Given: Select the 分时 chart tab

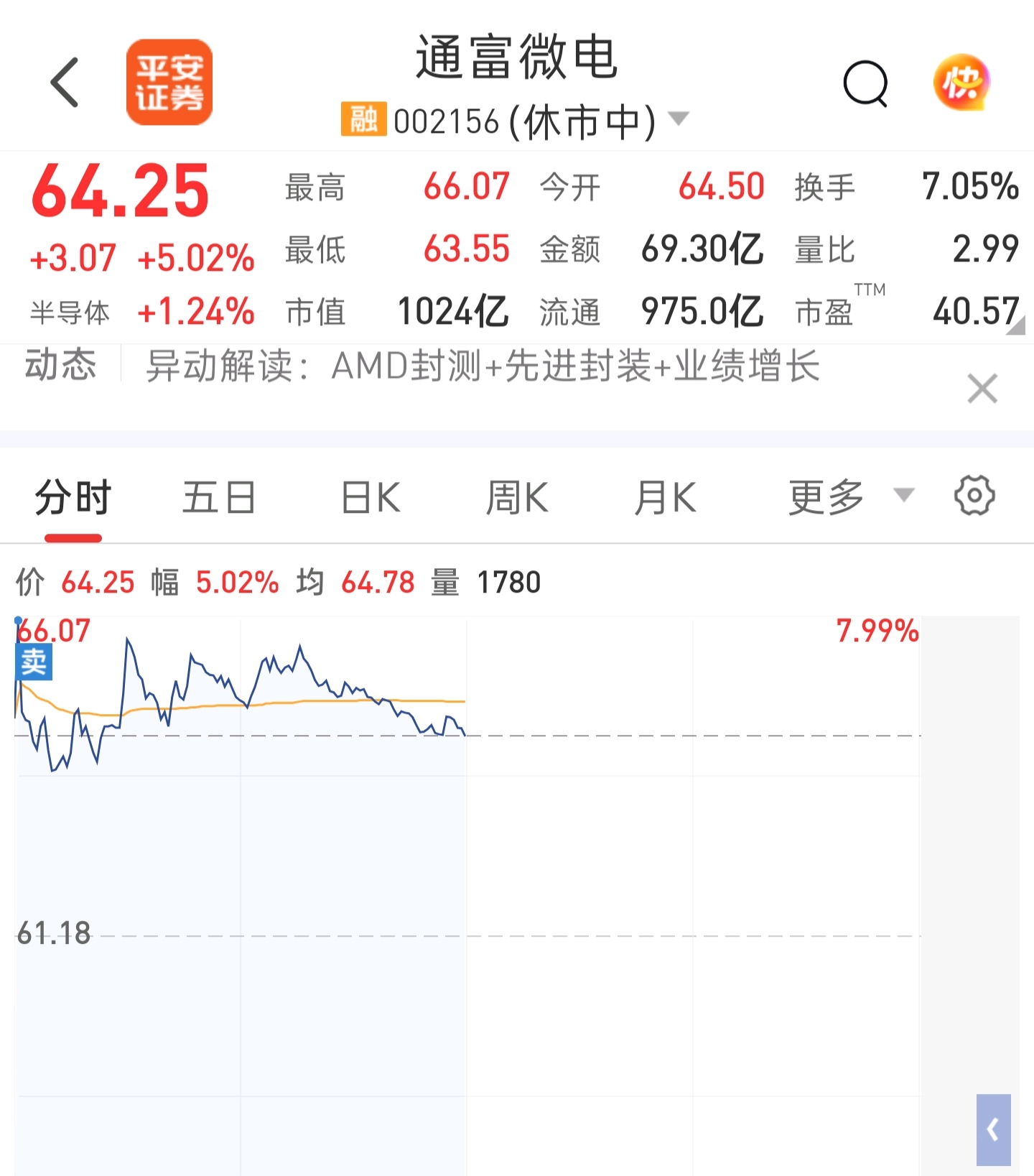Looking at the screenshot, I should click(73, 497).
